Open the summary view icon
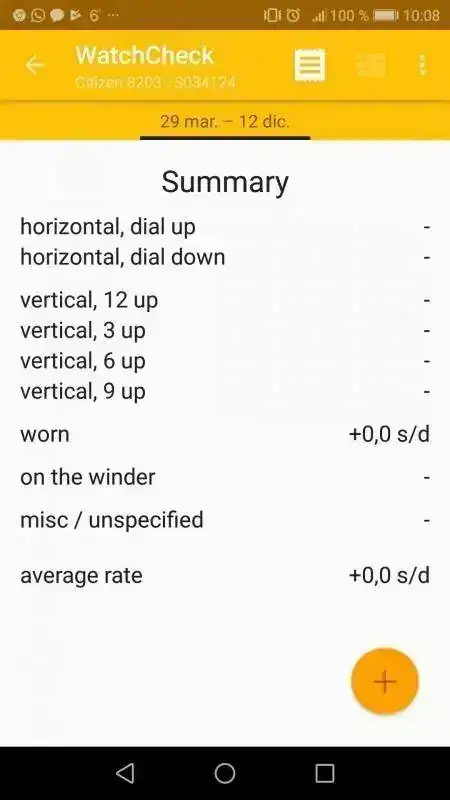The height and width of the screenshot is (800, 450). coord(310,65)
